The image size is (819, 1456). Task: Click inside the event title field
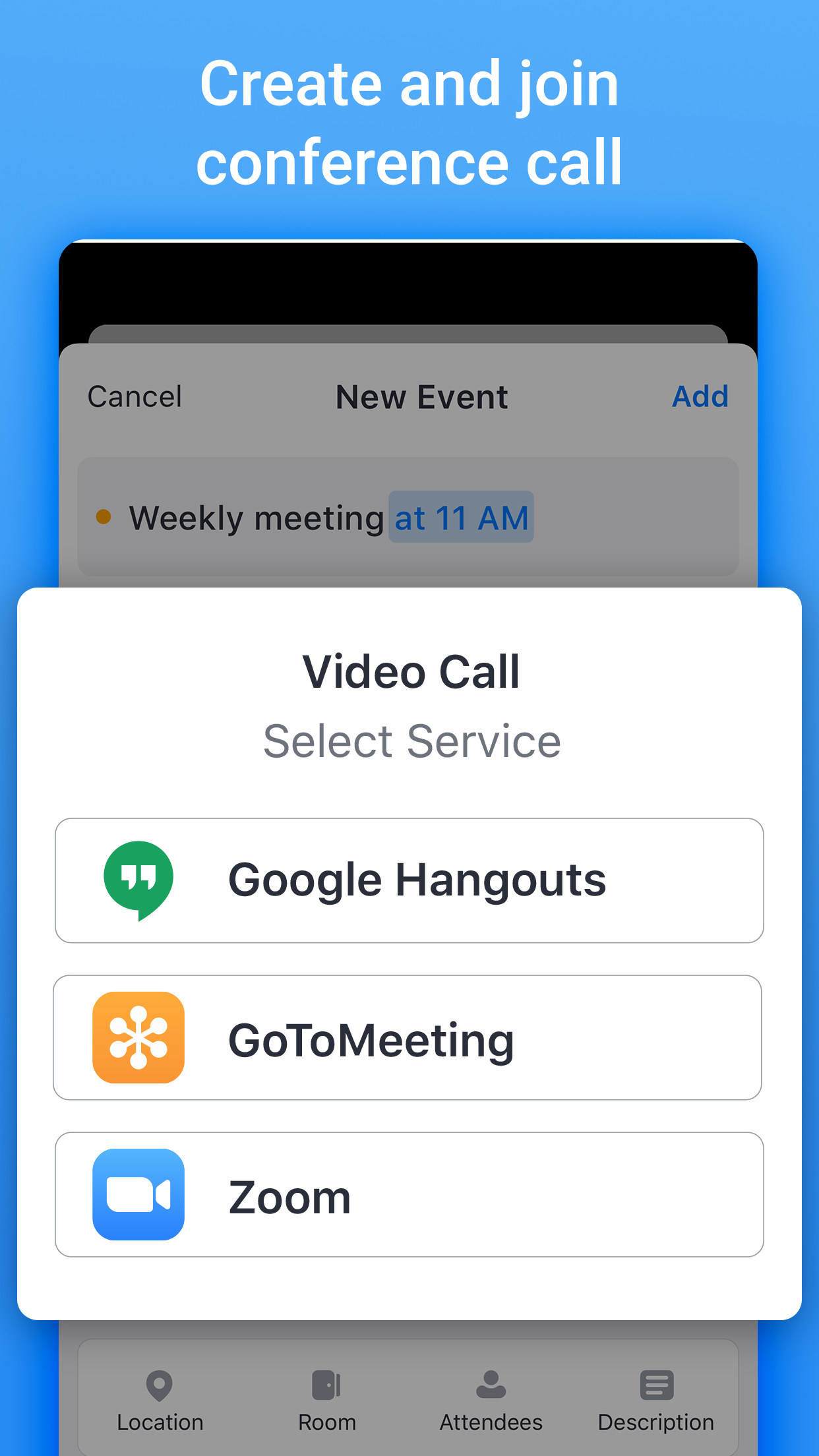pos(409,518)
